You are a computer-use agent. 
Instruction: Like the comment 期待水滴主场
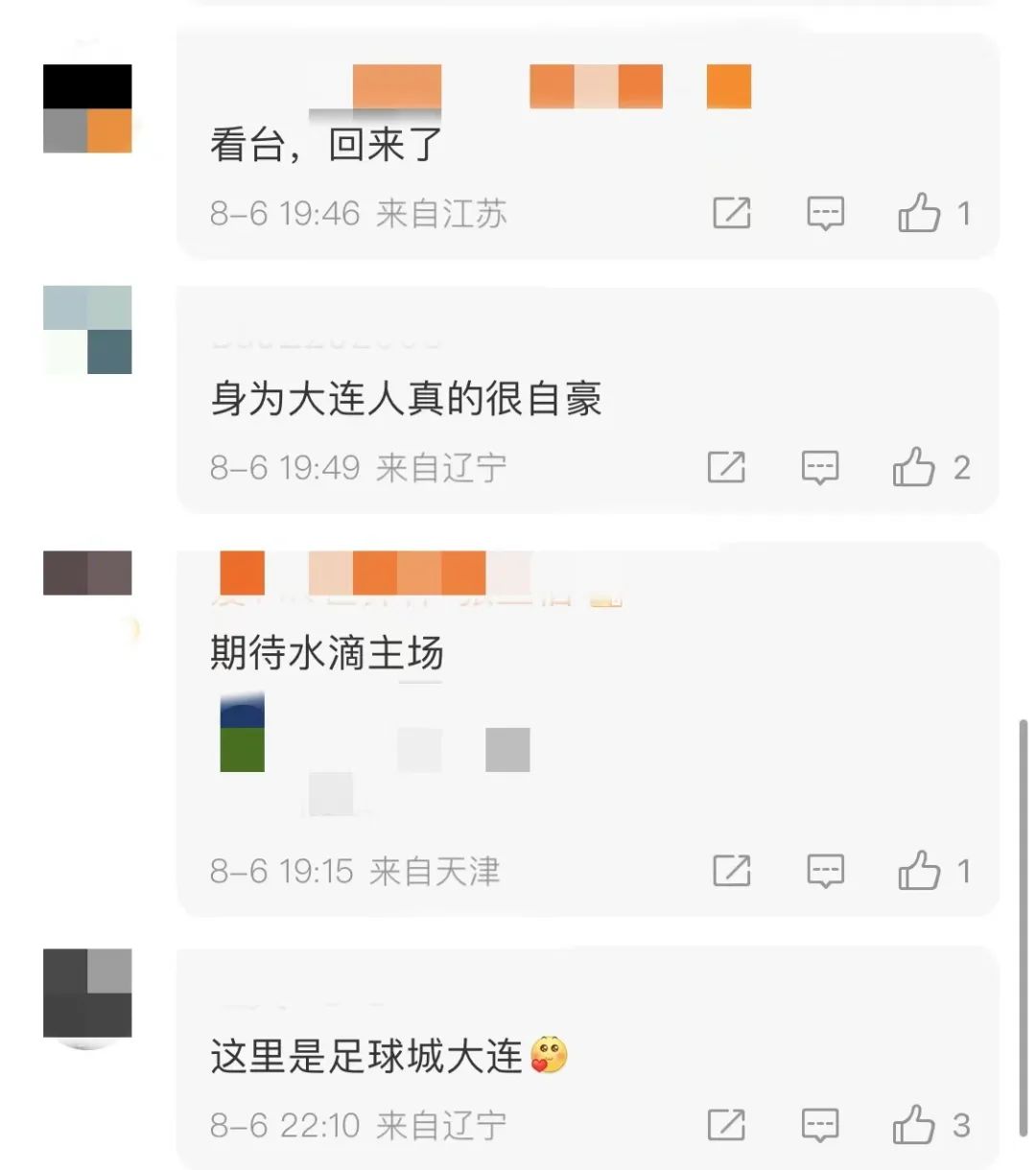(x=919, y=871)
